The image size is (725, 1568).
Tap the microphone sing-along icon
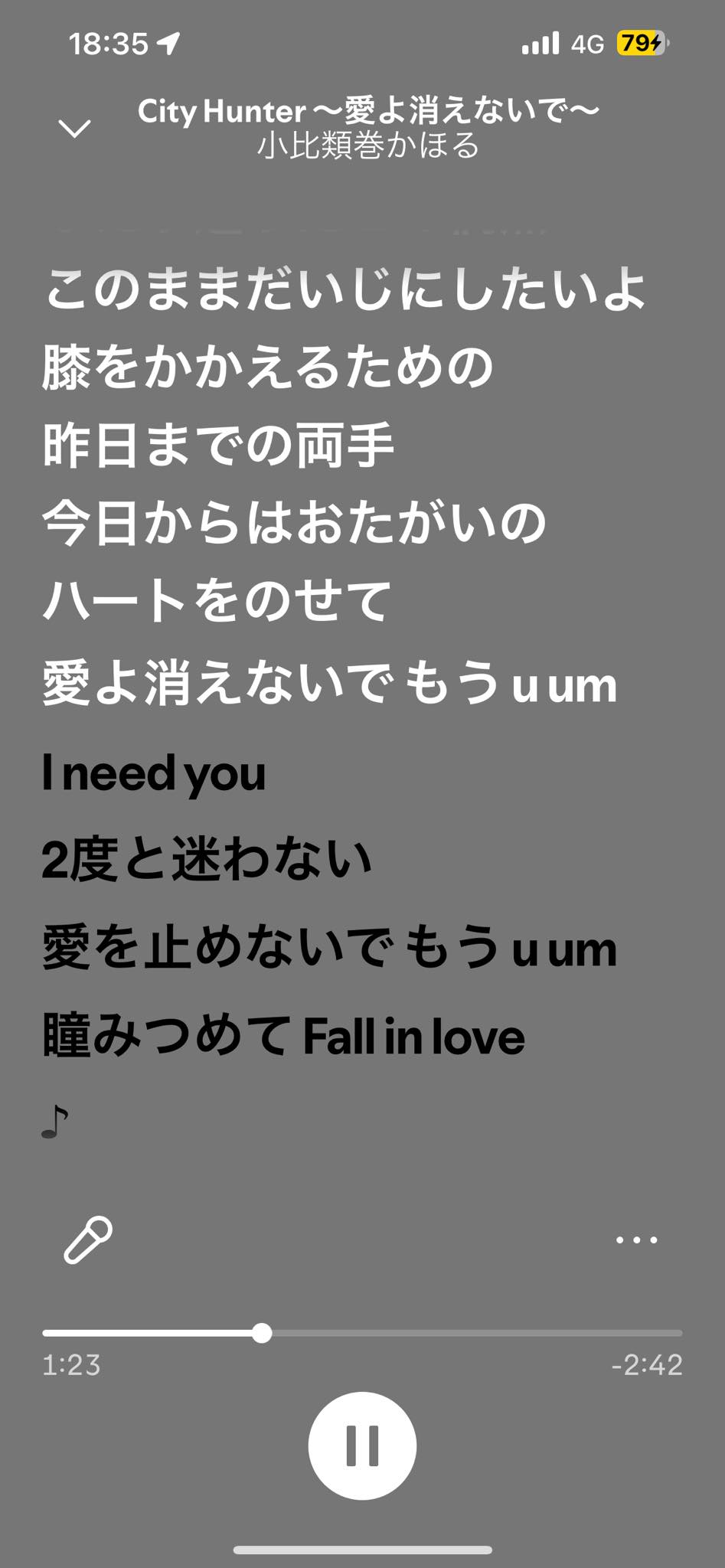click(87, 1239)
